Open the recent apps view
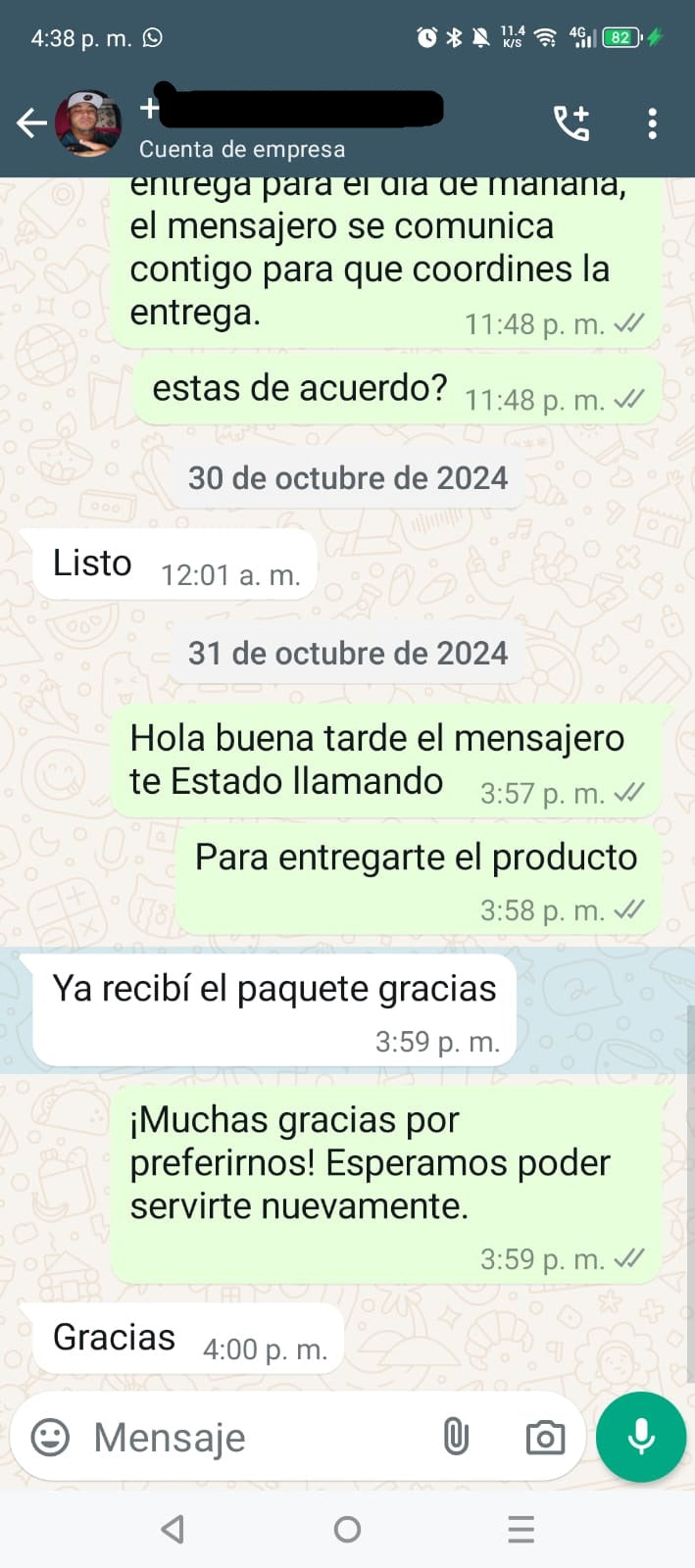This screenshot has width=695, height=1568. coord(521,1529)
